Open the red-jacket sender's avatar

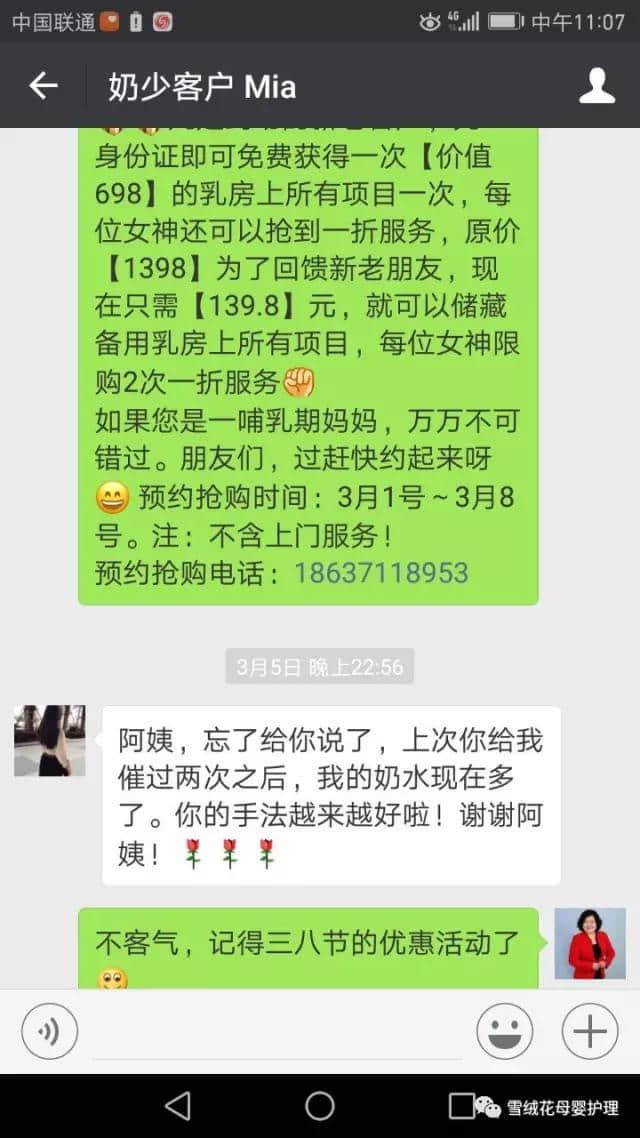(x=590, y=943)
